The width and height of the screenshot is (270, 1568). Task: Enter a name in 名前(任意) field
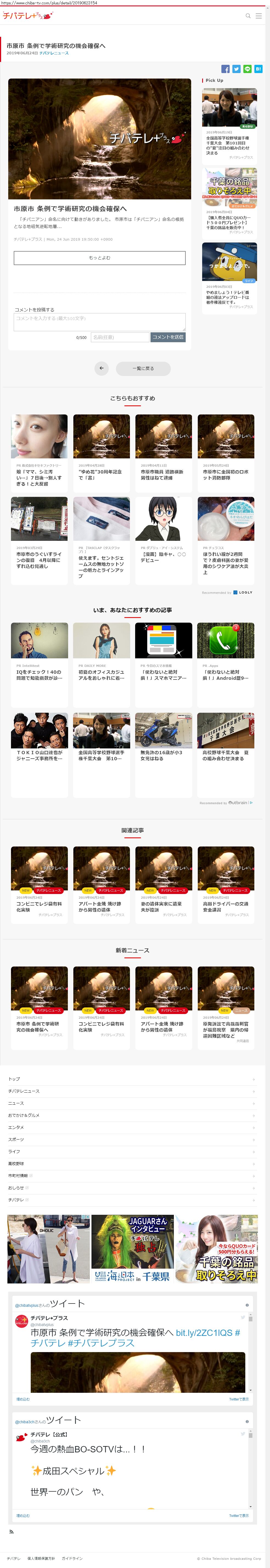120,337
